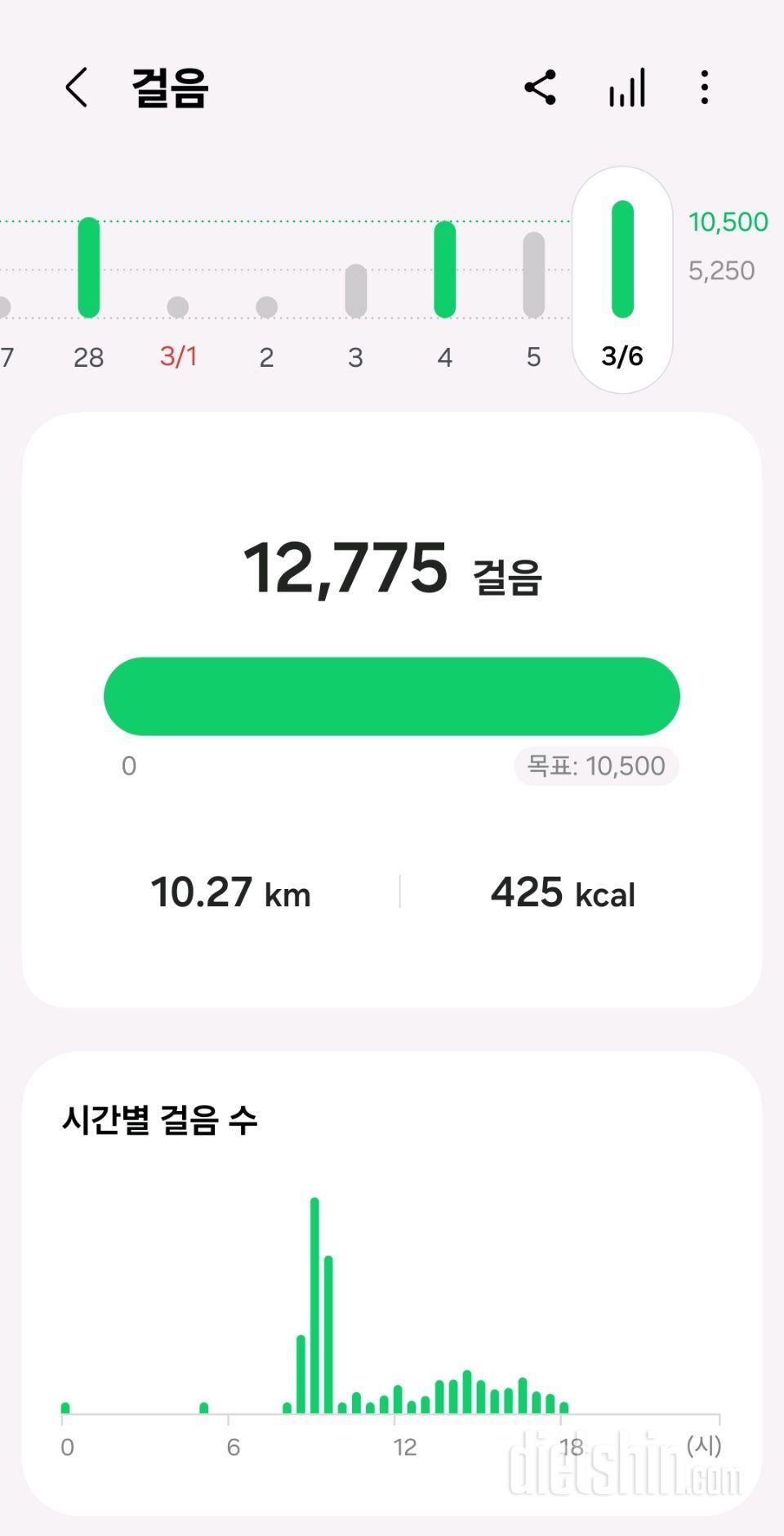The height and width of the screenshot is (1536, 784).
Task: Select the green step bar above date 28
Action: [x=89, y=267]
